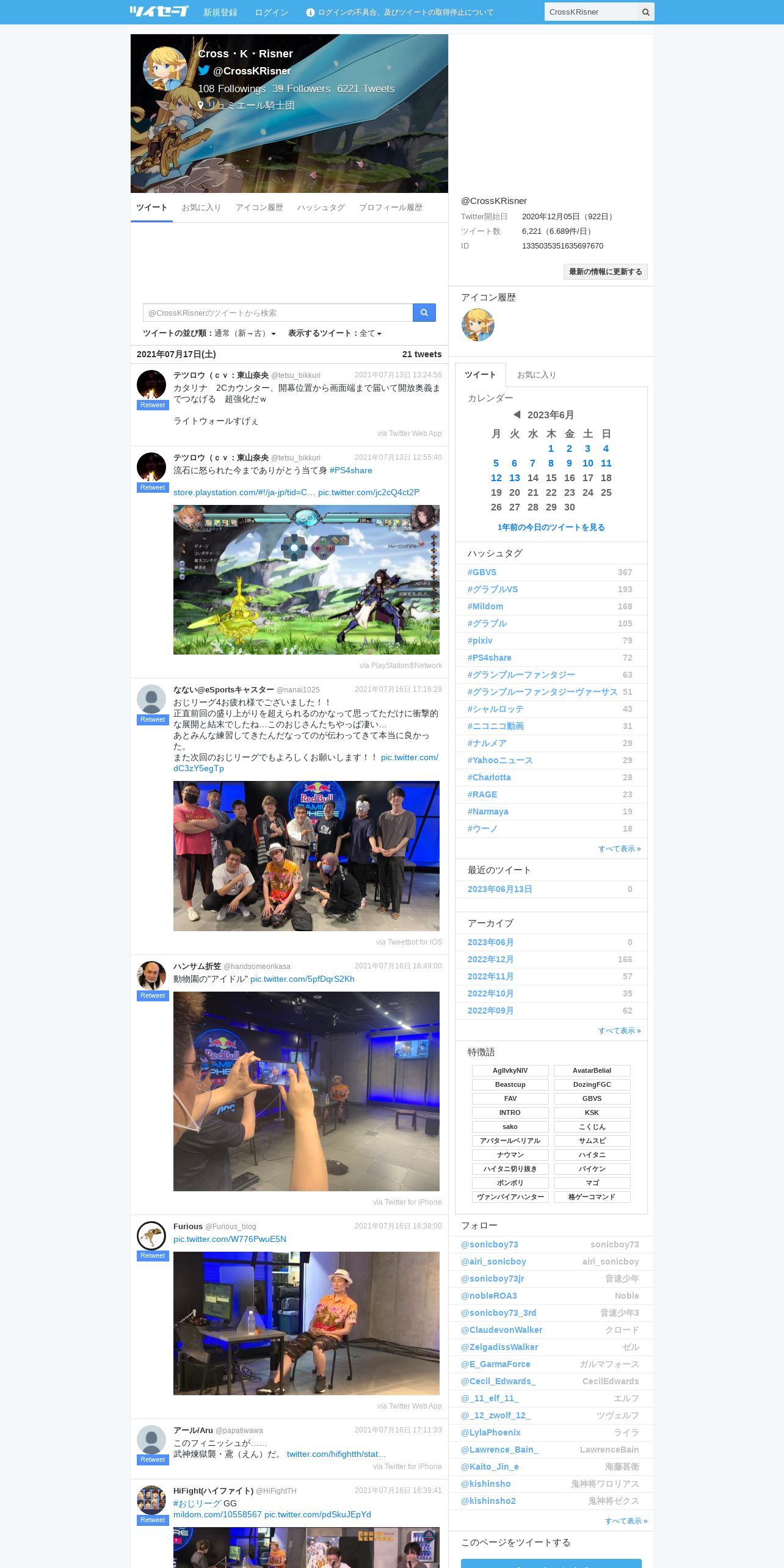
Task: Go to the previous month in the calendar
Action: [517, 415]
